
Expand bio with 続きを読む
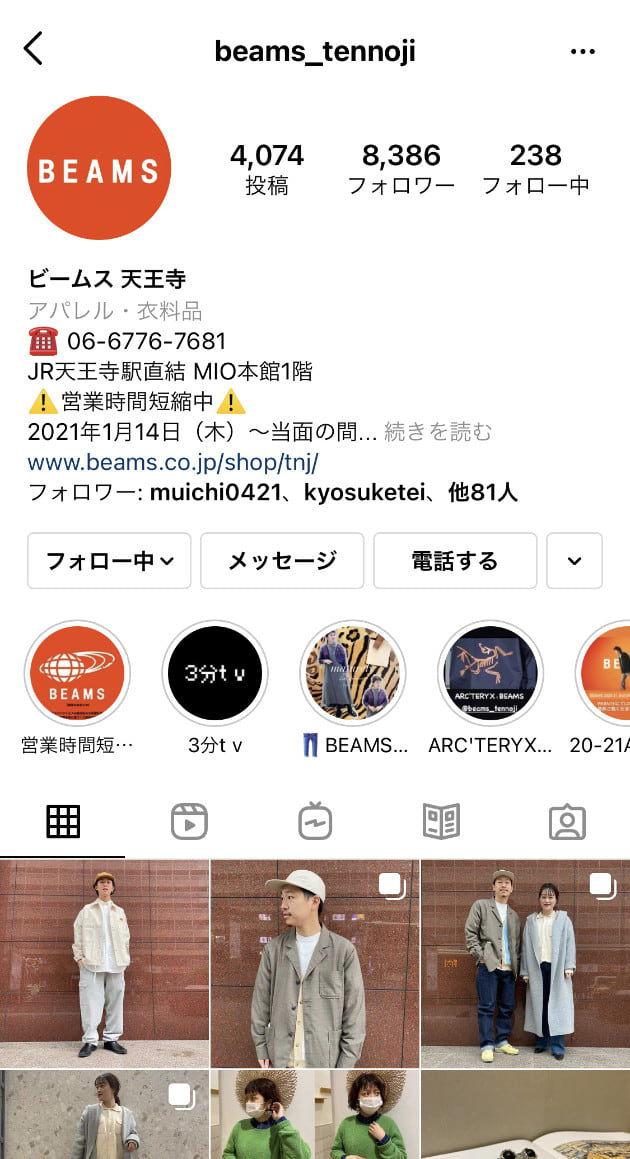pos(439,432)
